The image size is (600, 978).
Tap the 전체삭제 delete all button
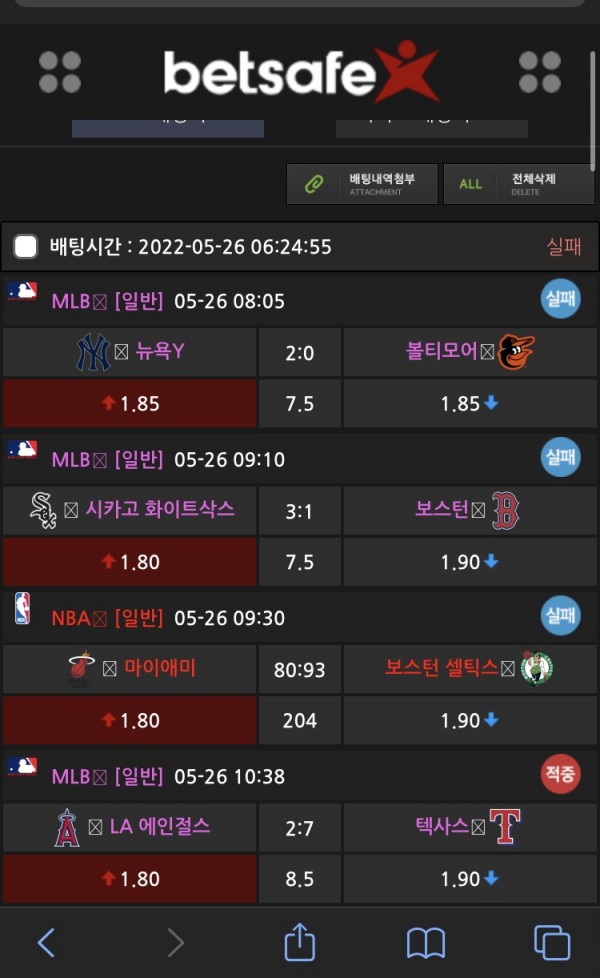point(518,184)
